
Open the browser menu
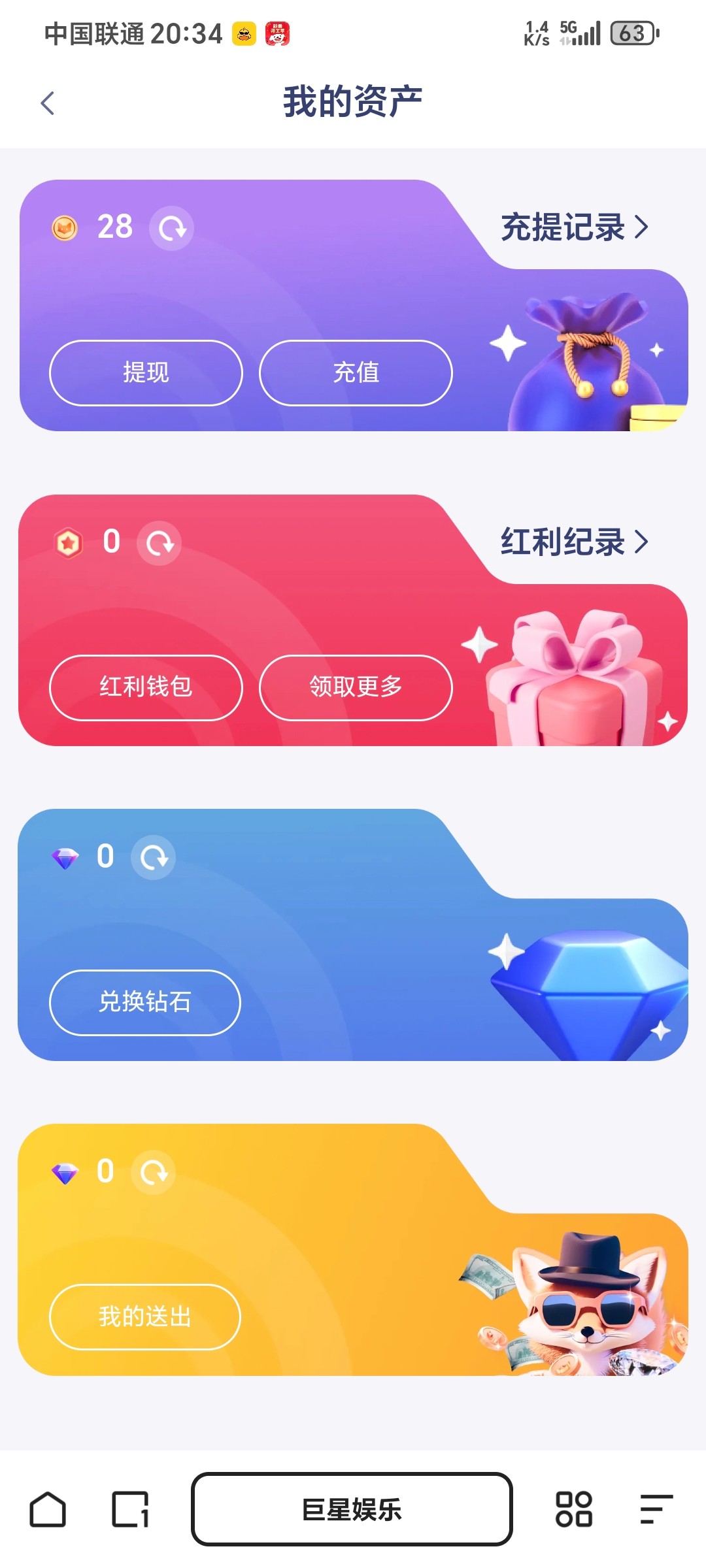[x=656, y=1509]
